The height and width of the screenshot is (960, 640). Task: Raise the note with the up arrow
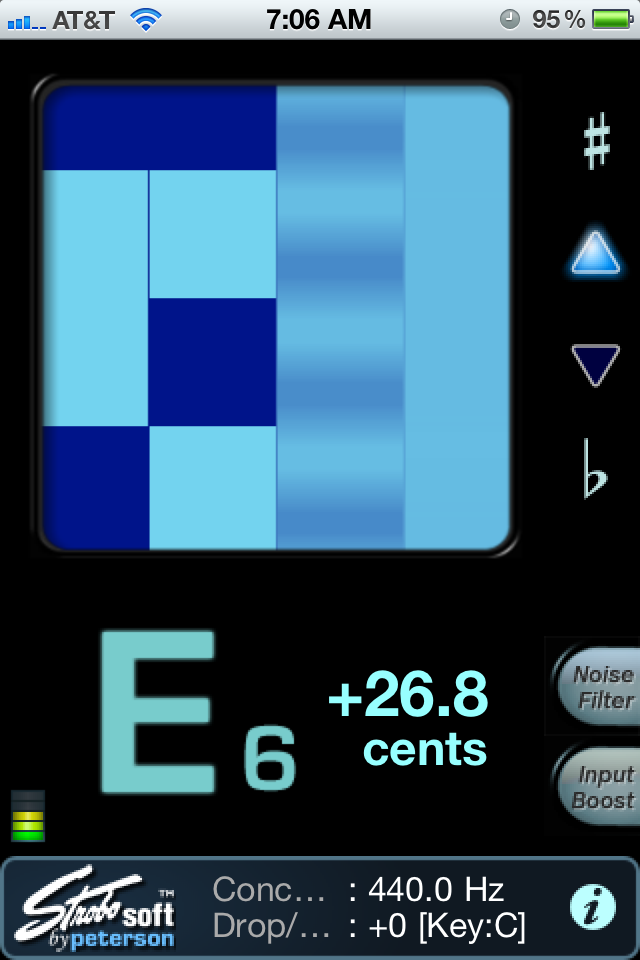click(x=596, y=254)
